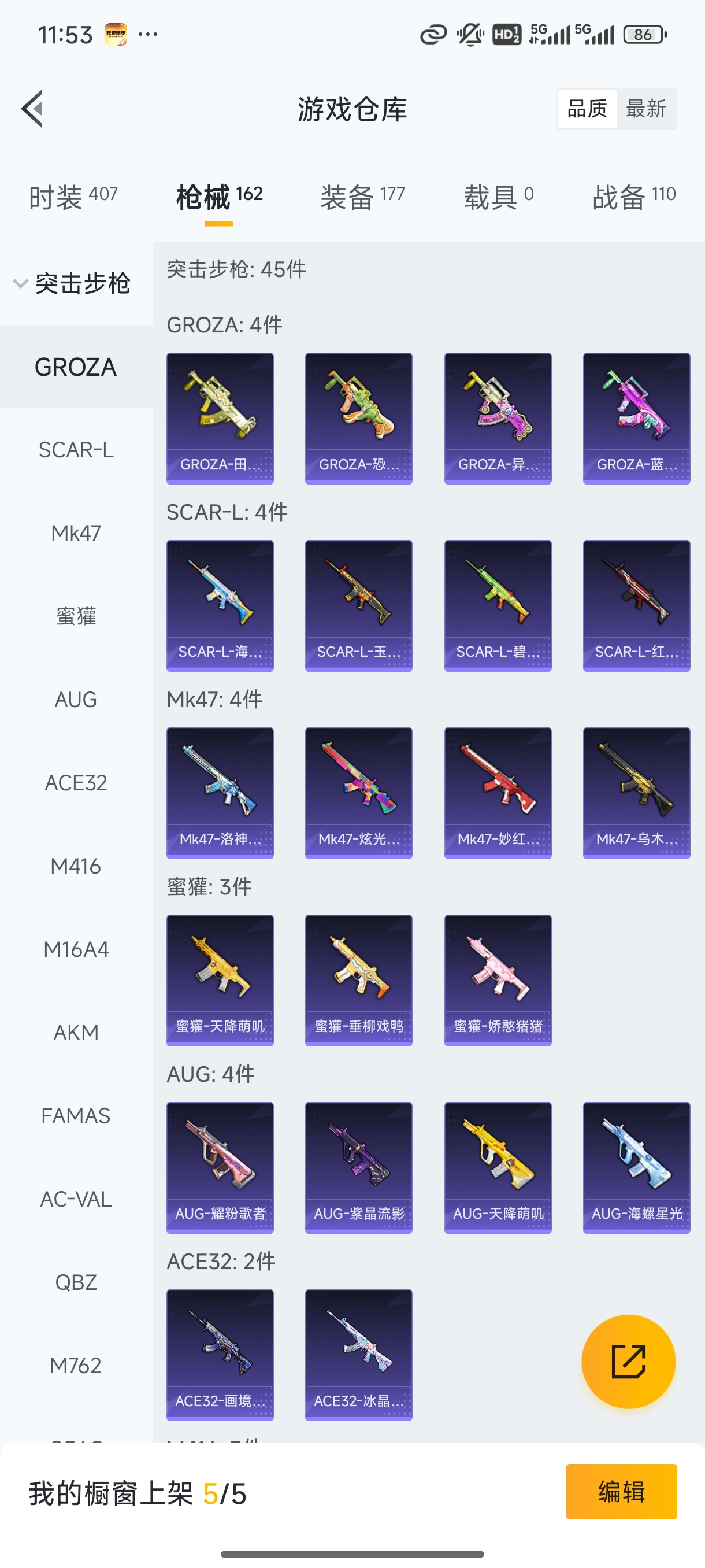Jump to M416 in the sidebar

tap(76, 866)
